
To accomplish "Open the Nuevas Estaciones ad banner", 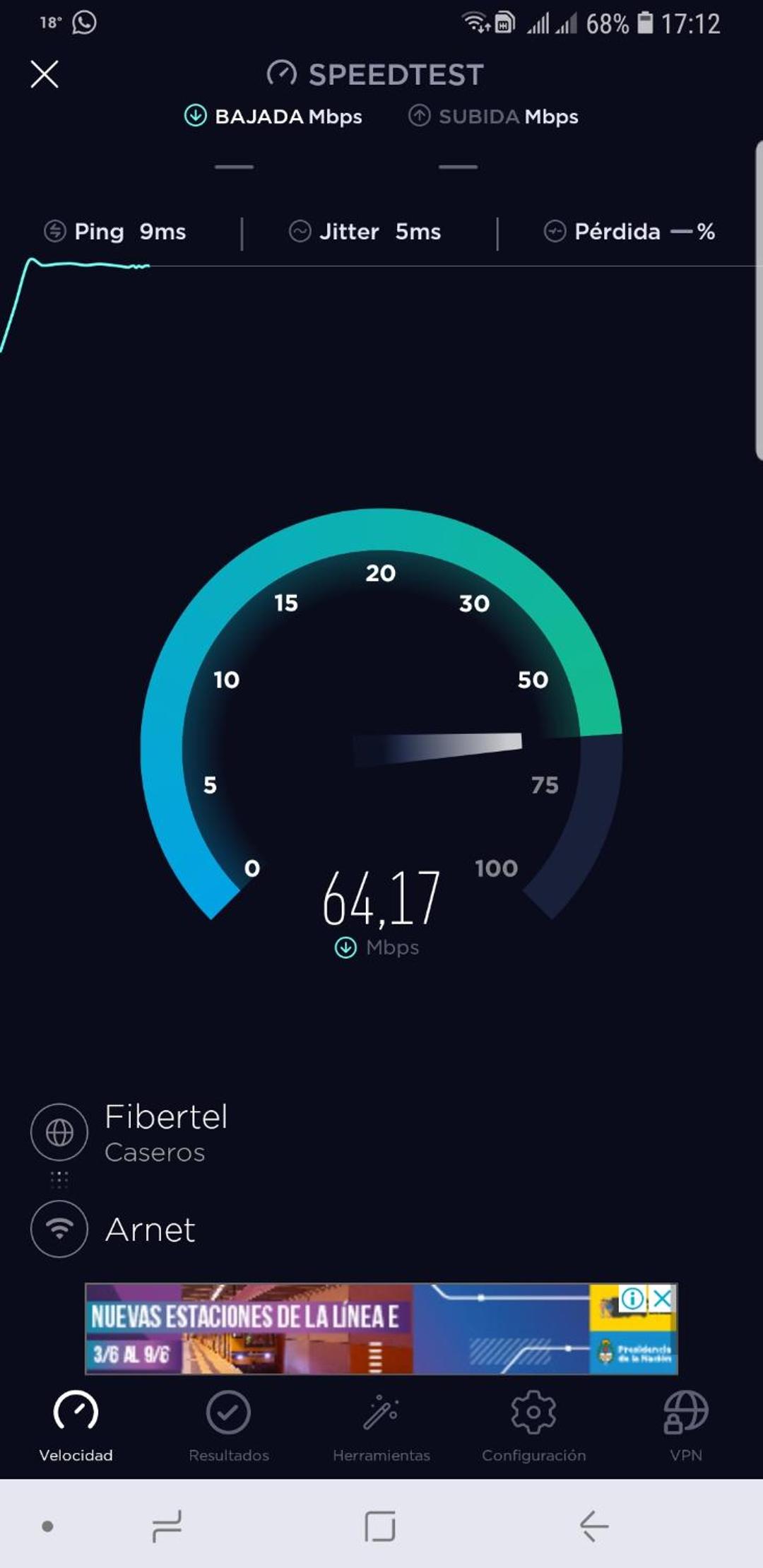I will (x=339, y=1329).
